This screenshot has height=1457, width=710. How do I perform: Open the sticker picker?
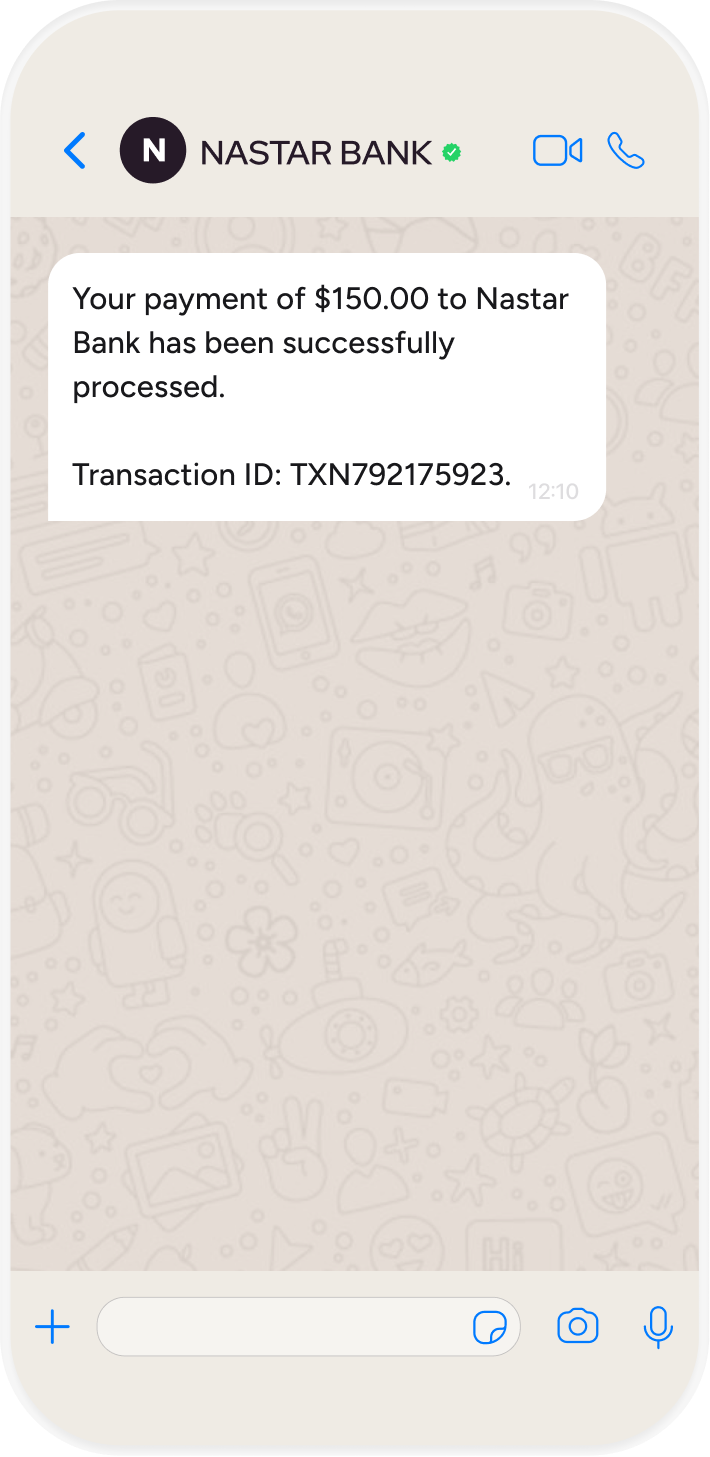point(489,1328)
